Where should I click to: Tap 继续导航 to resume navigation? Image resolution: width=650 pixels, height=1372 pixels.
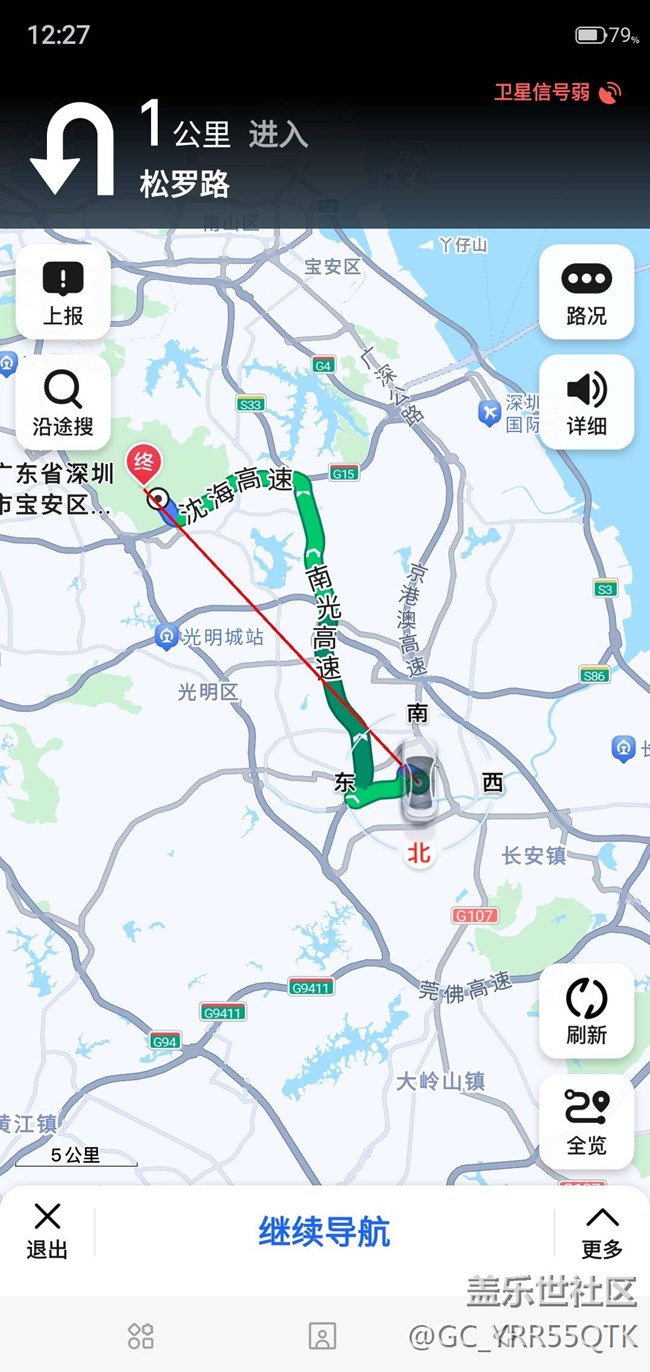[x=324, y=1231]
